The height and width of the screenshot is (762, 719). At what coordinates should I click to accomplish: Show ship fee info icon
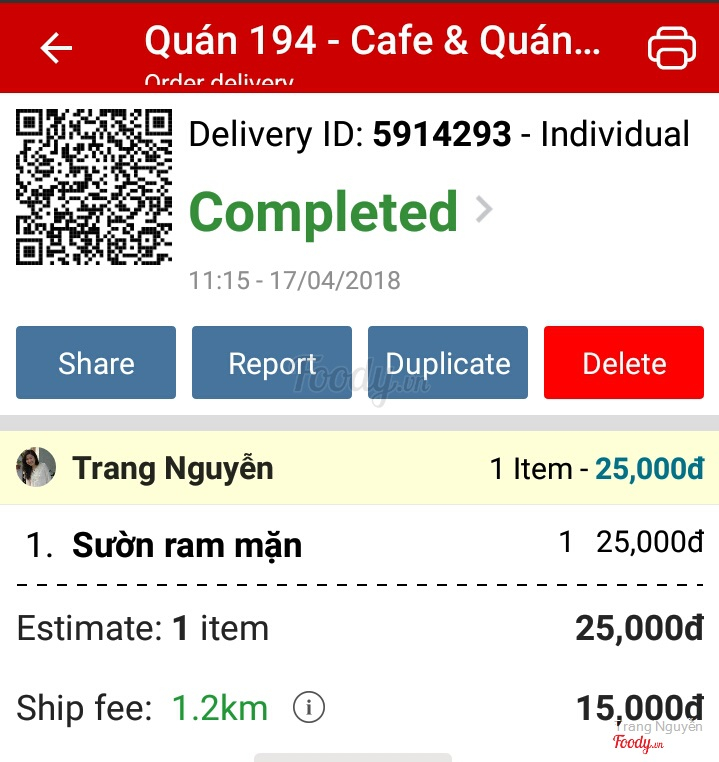(309, 708)
